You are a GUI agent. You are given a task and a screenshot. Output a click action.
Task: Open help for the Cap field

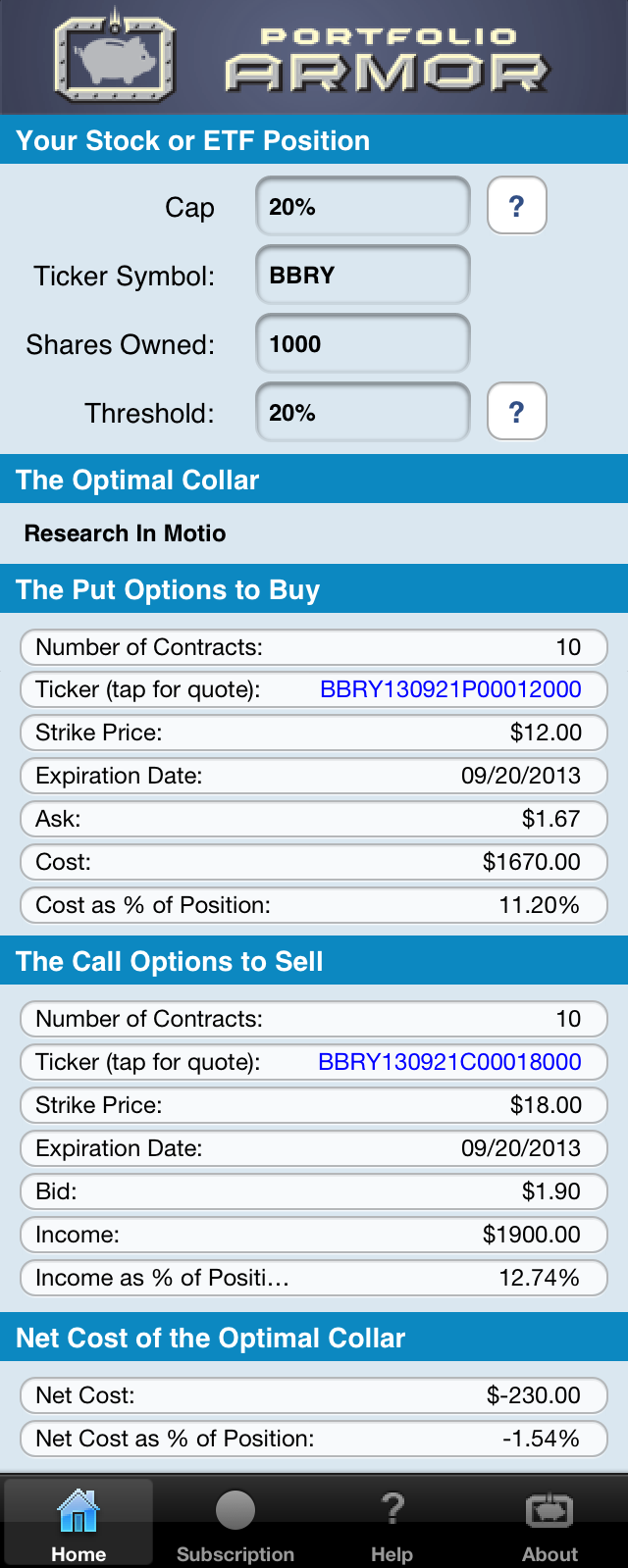[x=516, y=206]
